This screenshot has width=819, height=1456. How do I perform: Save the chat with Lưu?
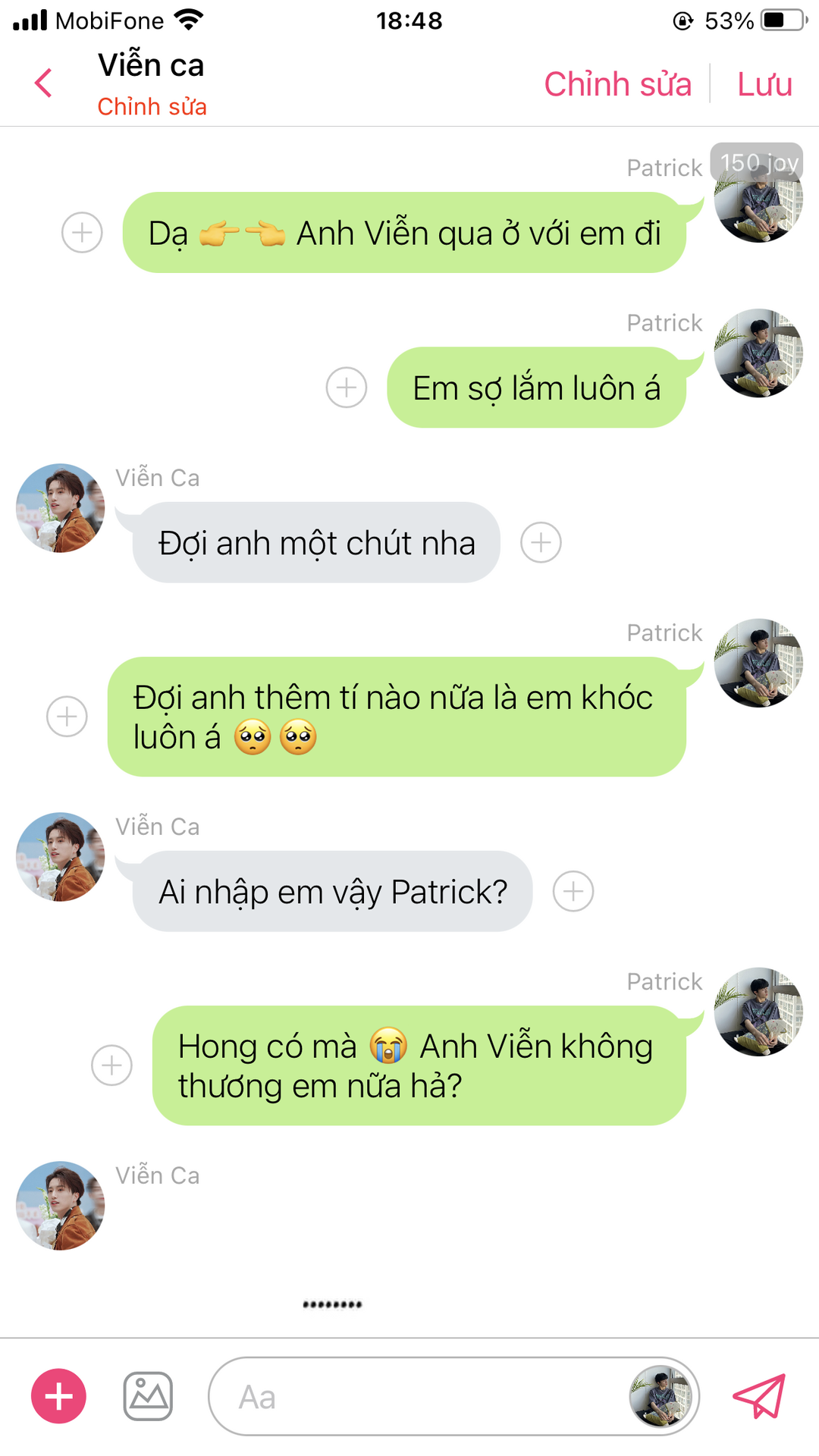[x=764, y=83]
